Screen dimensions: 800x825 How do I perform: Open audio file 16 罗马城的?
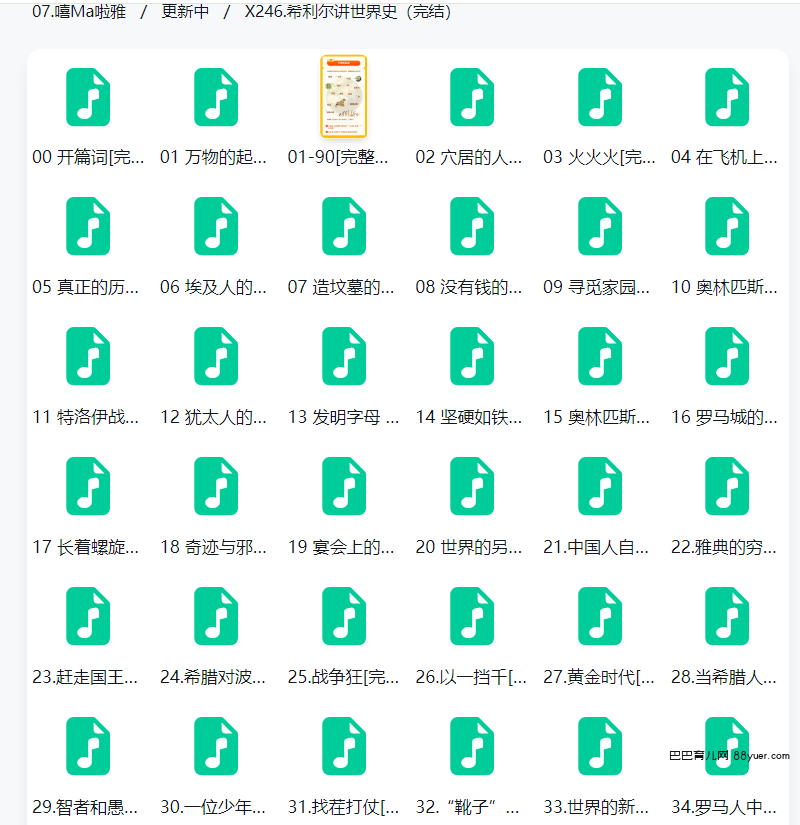coord(727,356)
